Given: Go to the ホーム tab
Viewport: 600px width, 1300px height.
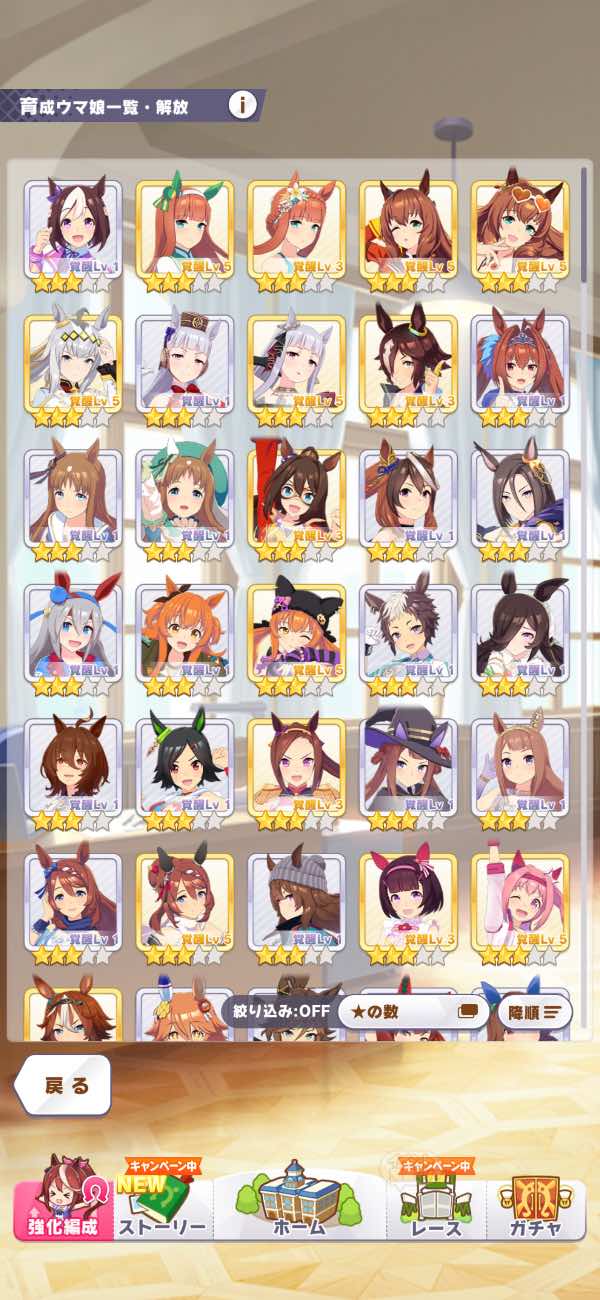Looking at the screenshot, I should [299, 1198].
